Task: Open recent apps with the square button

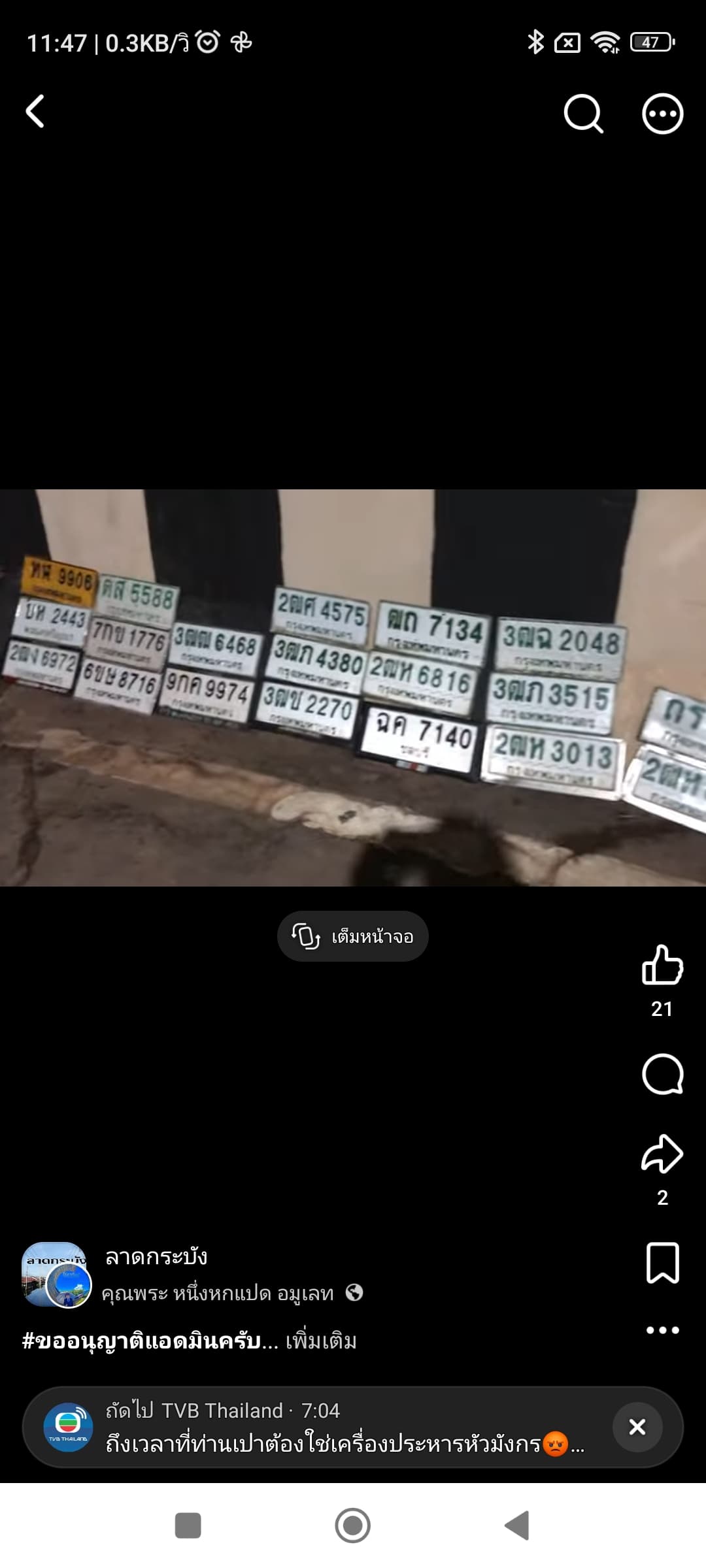Action: pos(188,1526)
